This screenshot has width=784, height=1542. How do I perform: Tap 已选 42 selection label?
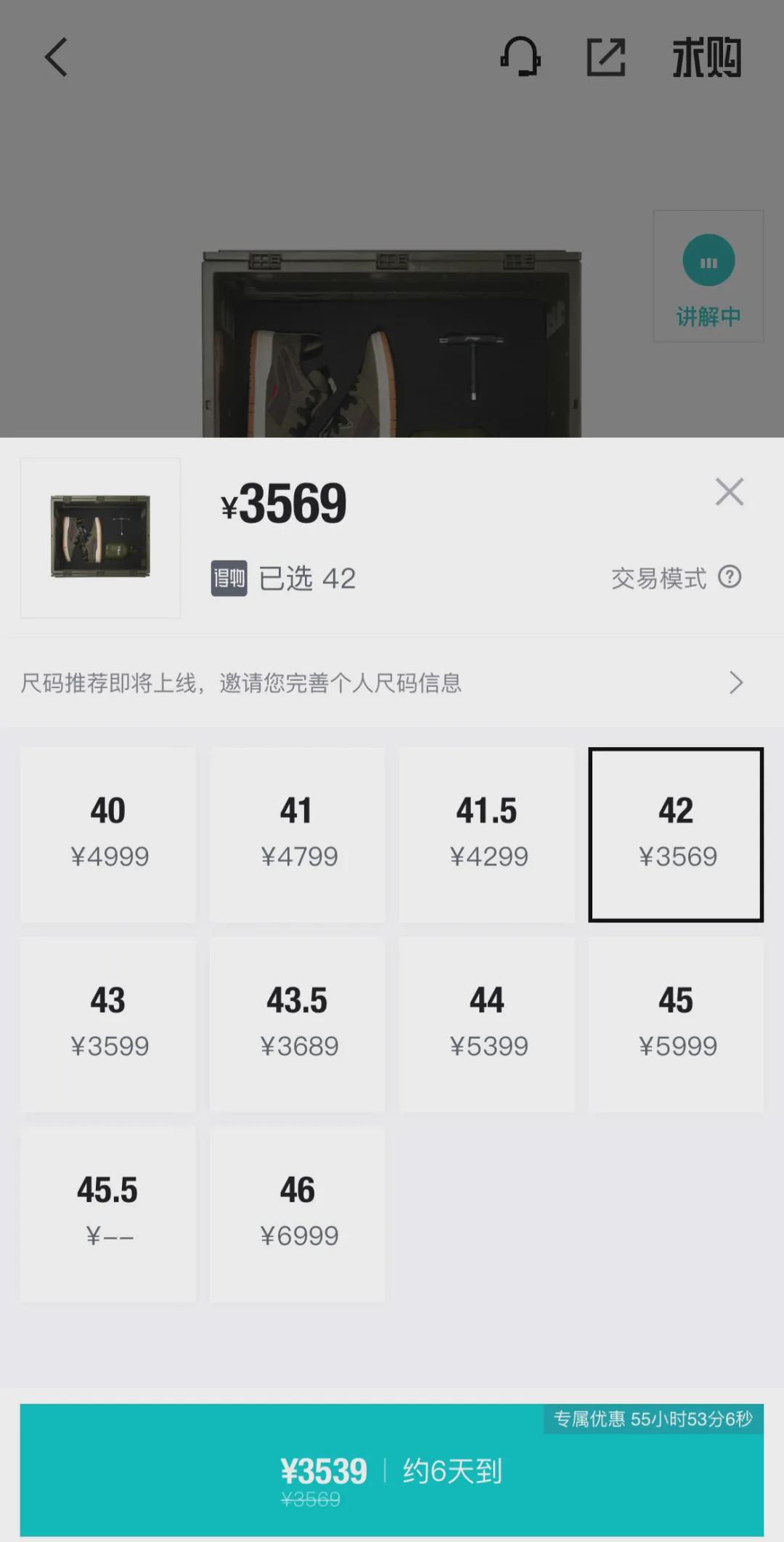coord(309,577)
